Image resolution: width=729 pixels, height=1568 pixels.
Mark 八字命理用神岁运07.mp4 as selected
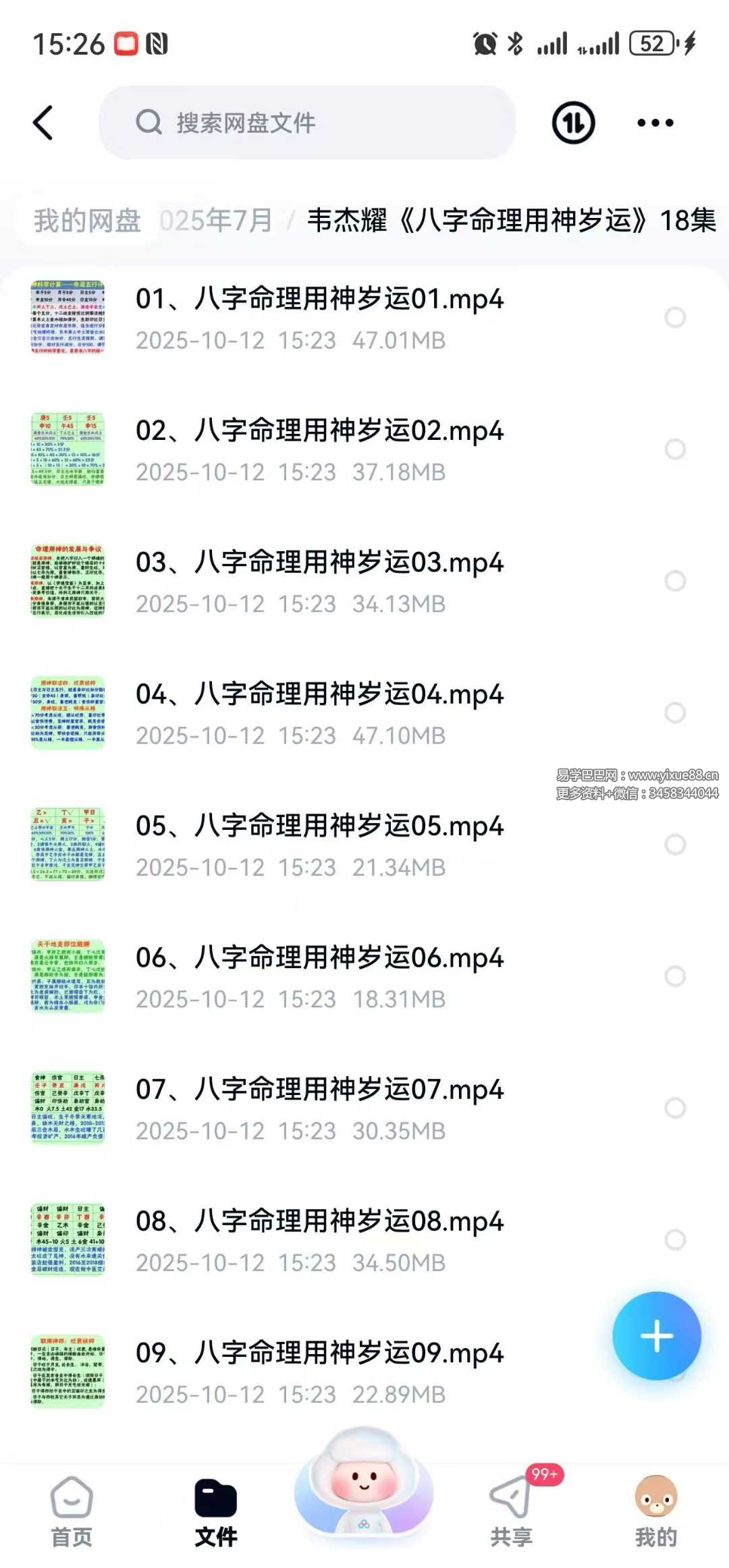[675, 1108]
